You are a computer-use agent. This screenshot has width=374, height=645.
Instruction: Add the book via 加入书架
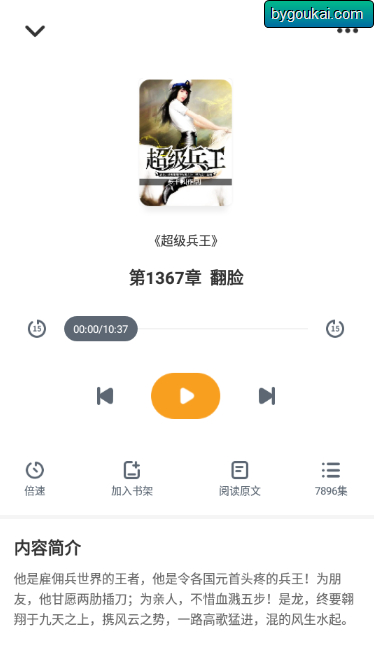click(132, 479)
